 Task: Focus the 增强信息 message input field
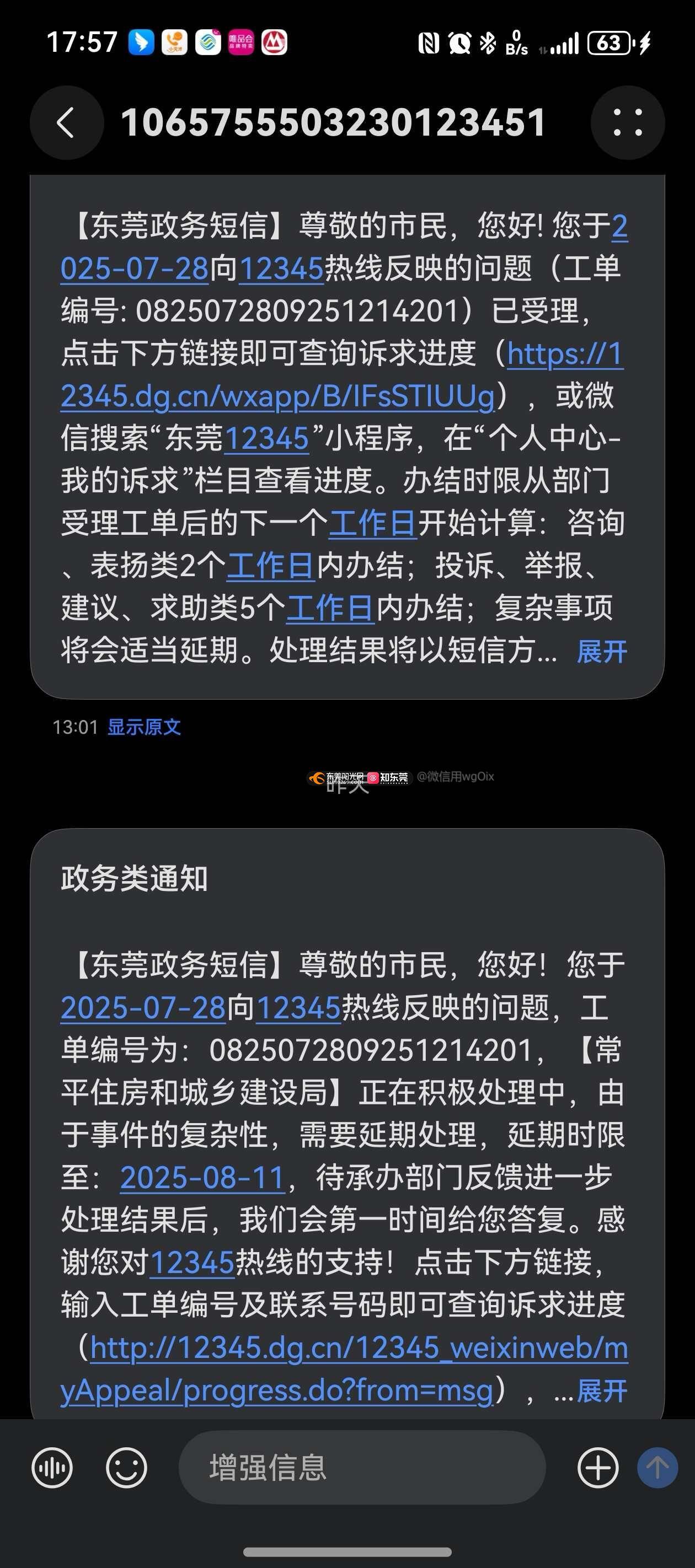click(362, 1468)
